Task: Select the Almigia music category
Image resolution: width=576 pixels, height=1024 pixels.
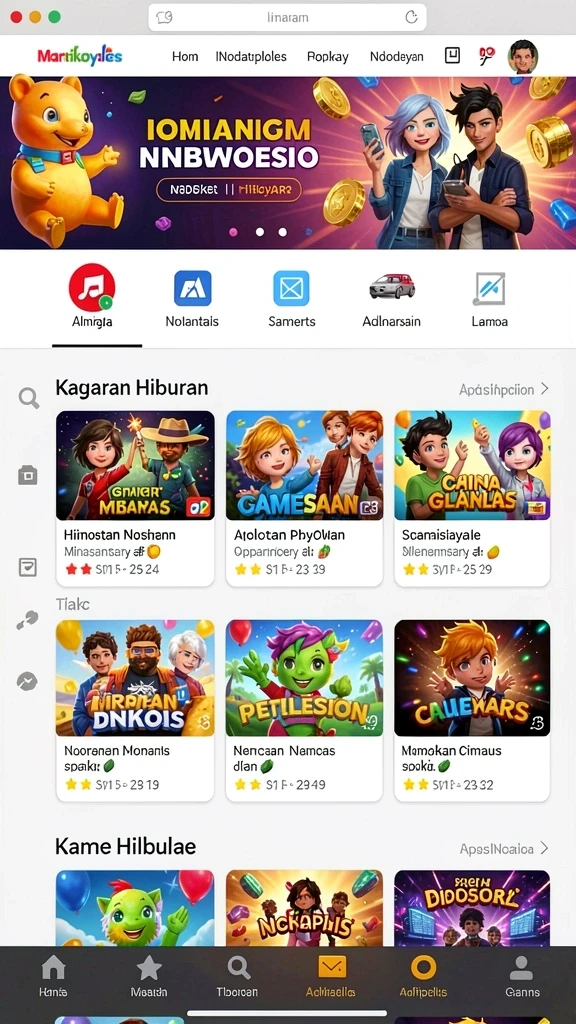Action: 92,296
